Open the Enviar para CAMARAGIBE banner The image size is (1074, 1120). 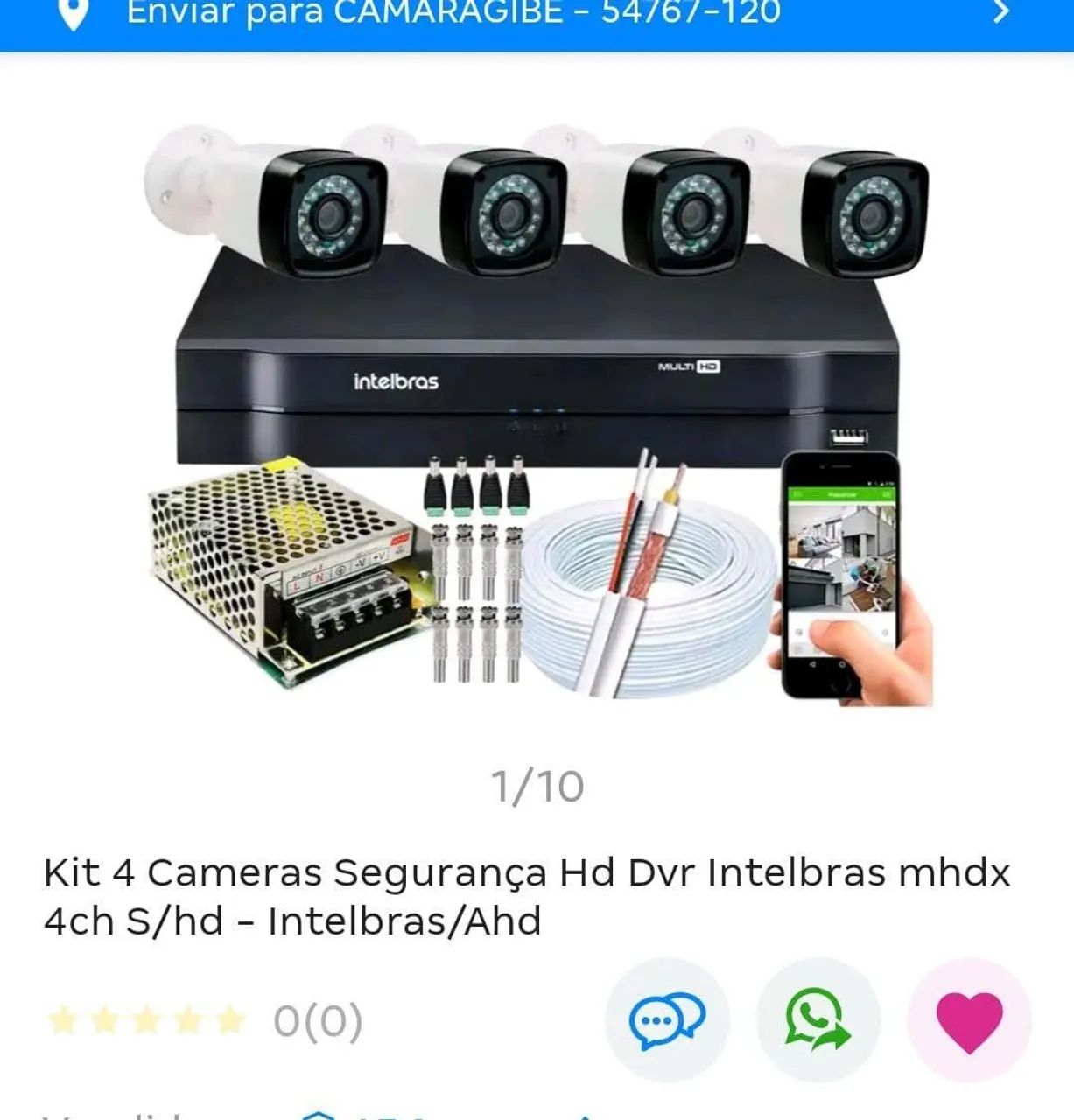pos(453,13)
